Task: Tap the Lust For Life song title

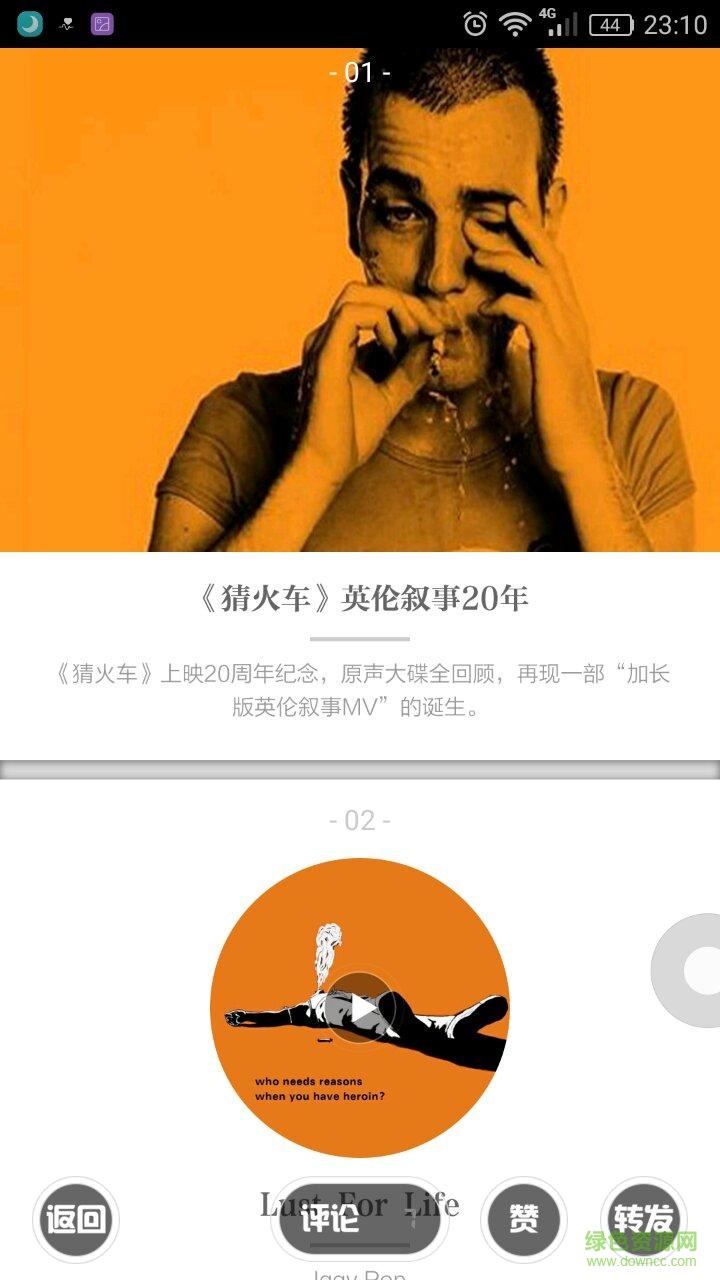Action: point(360,1205)
